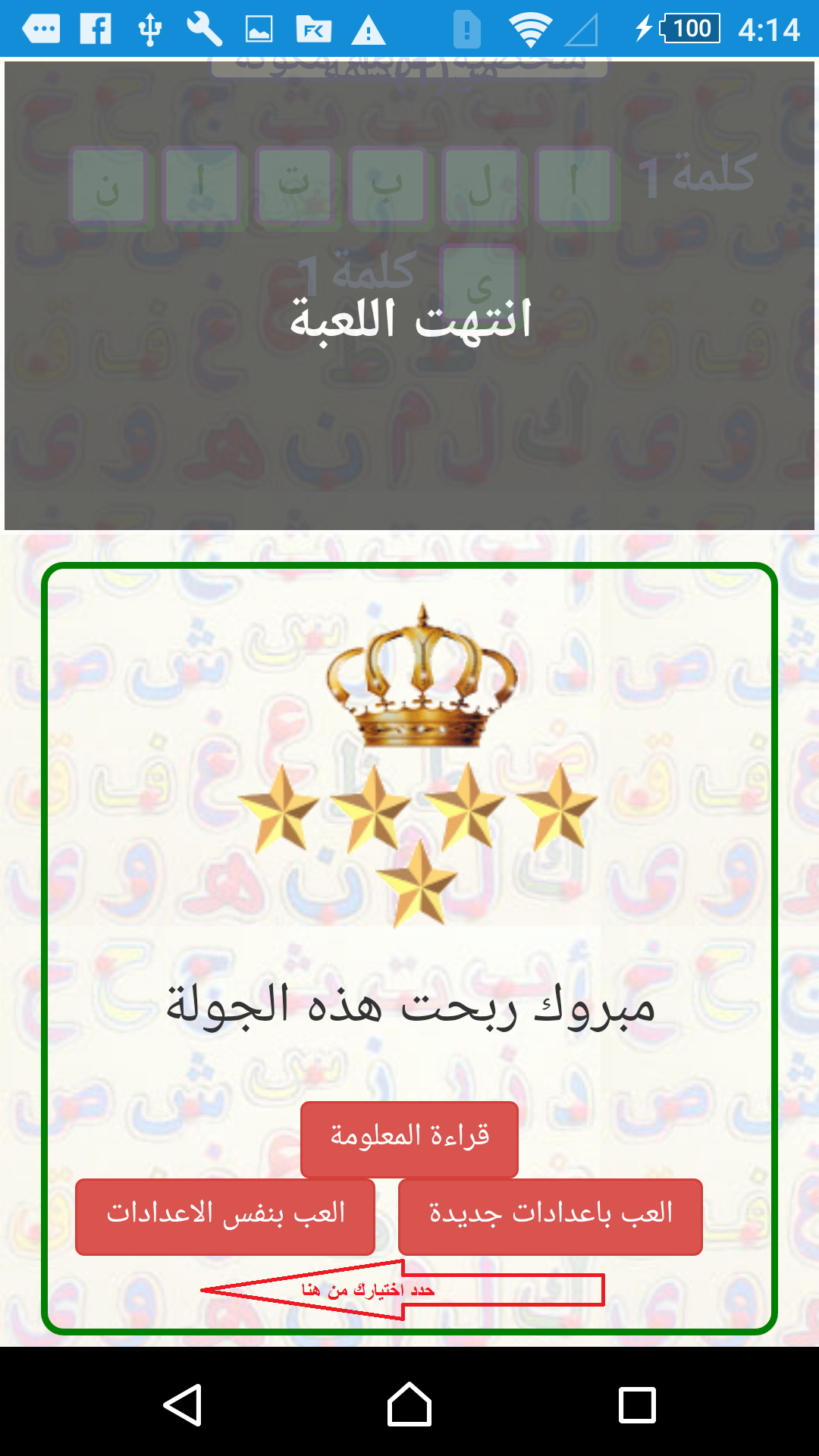Play again with 'العب باعدادات جديدة'
Screen dimensions: 819x1456
551,1216
